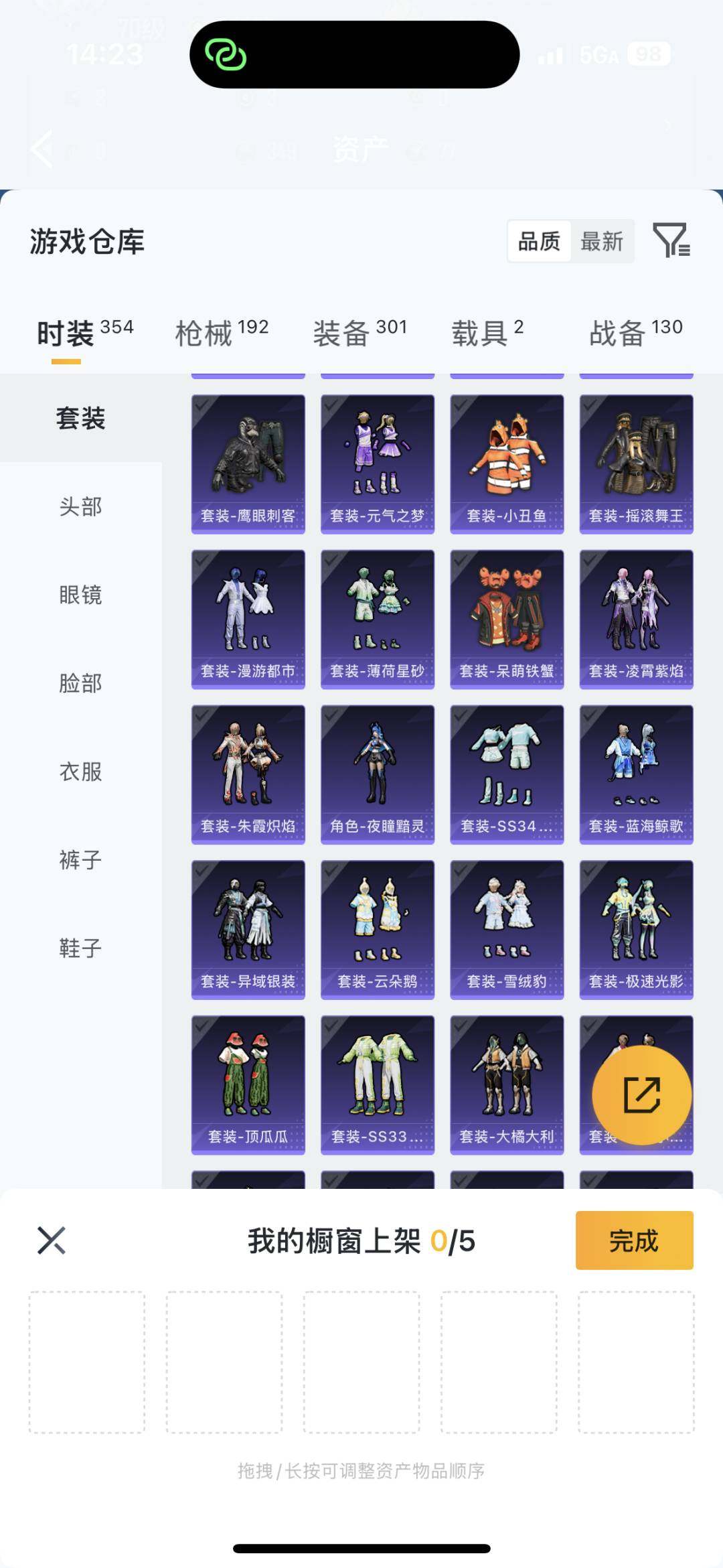This screenshot has width=723, height=1568.
Task: Select the 衣服 category
Action: click(80, 772)
